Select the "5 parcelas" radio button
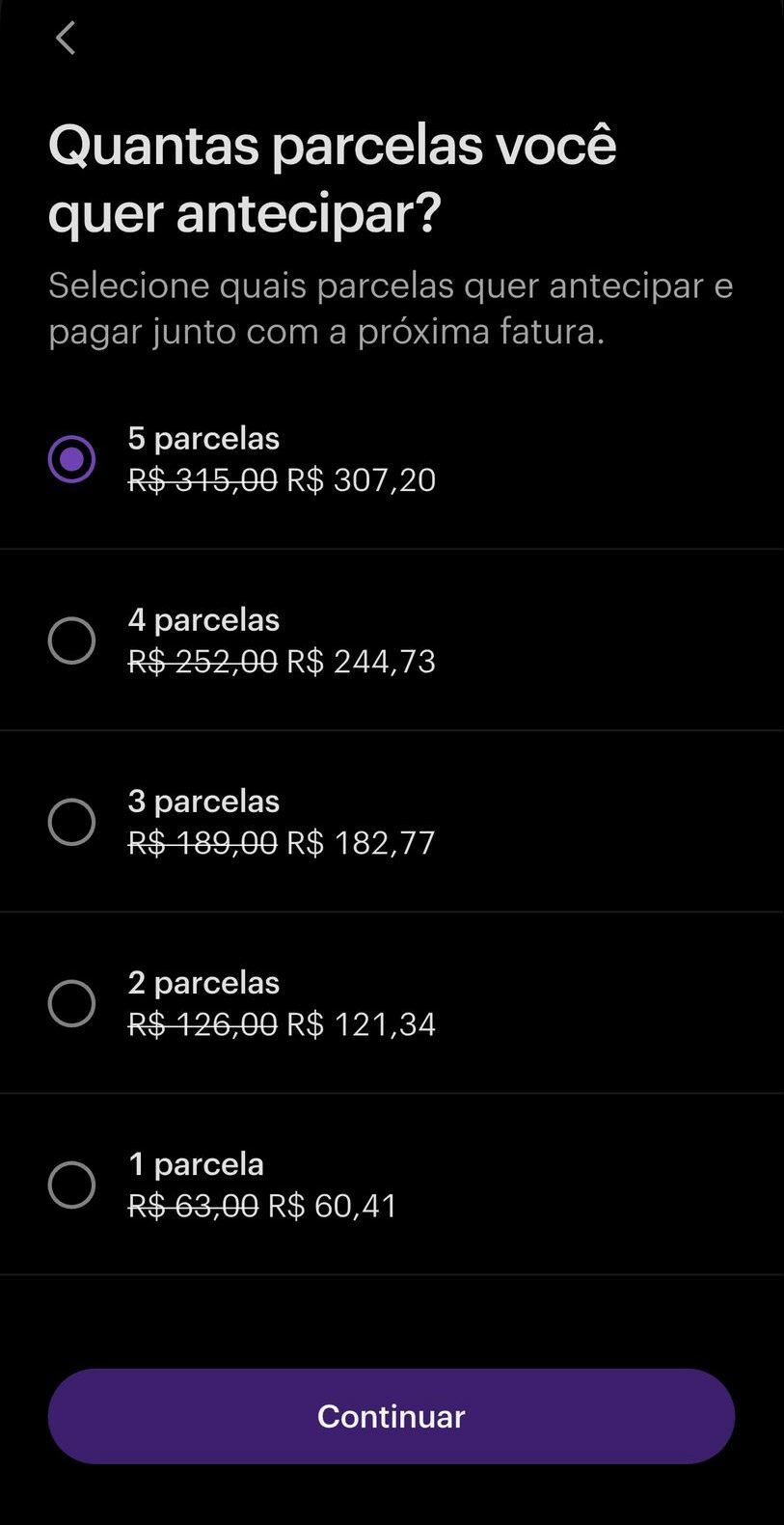This screenshot has width=784, height=1525. (x=70, y=459)
